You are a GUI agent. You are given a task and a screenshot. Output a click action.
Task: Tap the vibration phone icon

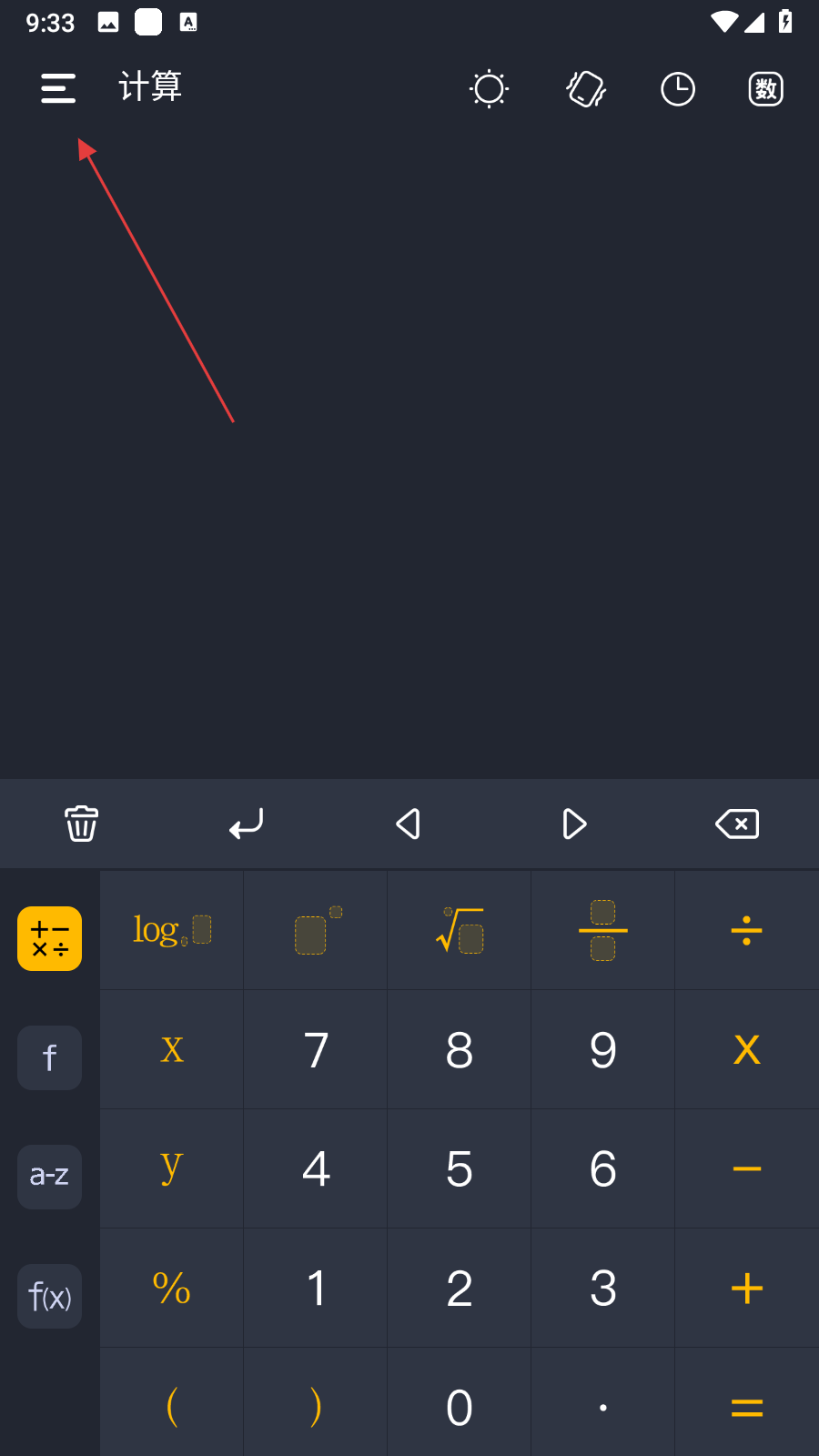click(586, 89)
